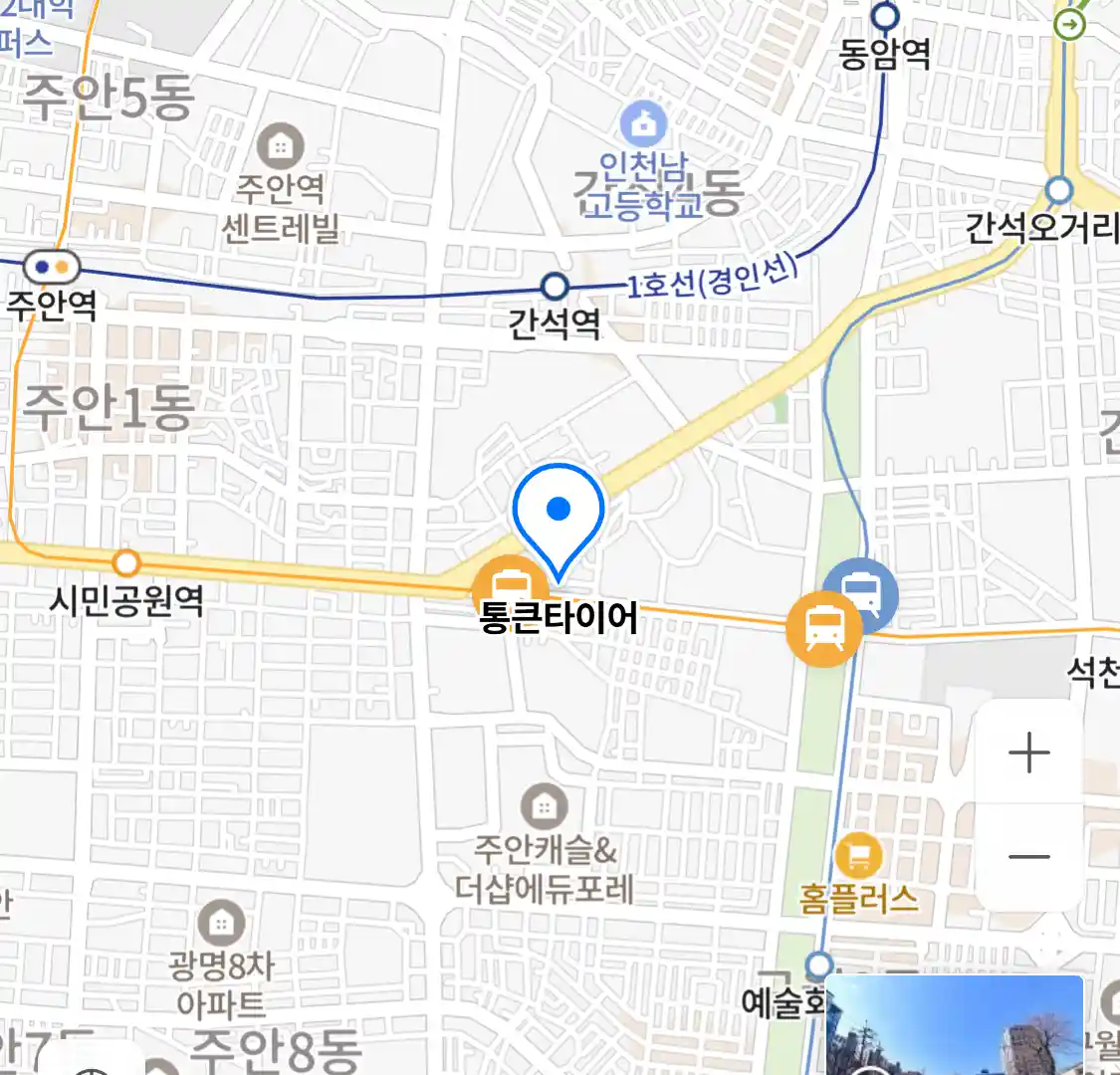
Task: Select the 광명8차아파트 marker
Action: point(221,923)
